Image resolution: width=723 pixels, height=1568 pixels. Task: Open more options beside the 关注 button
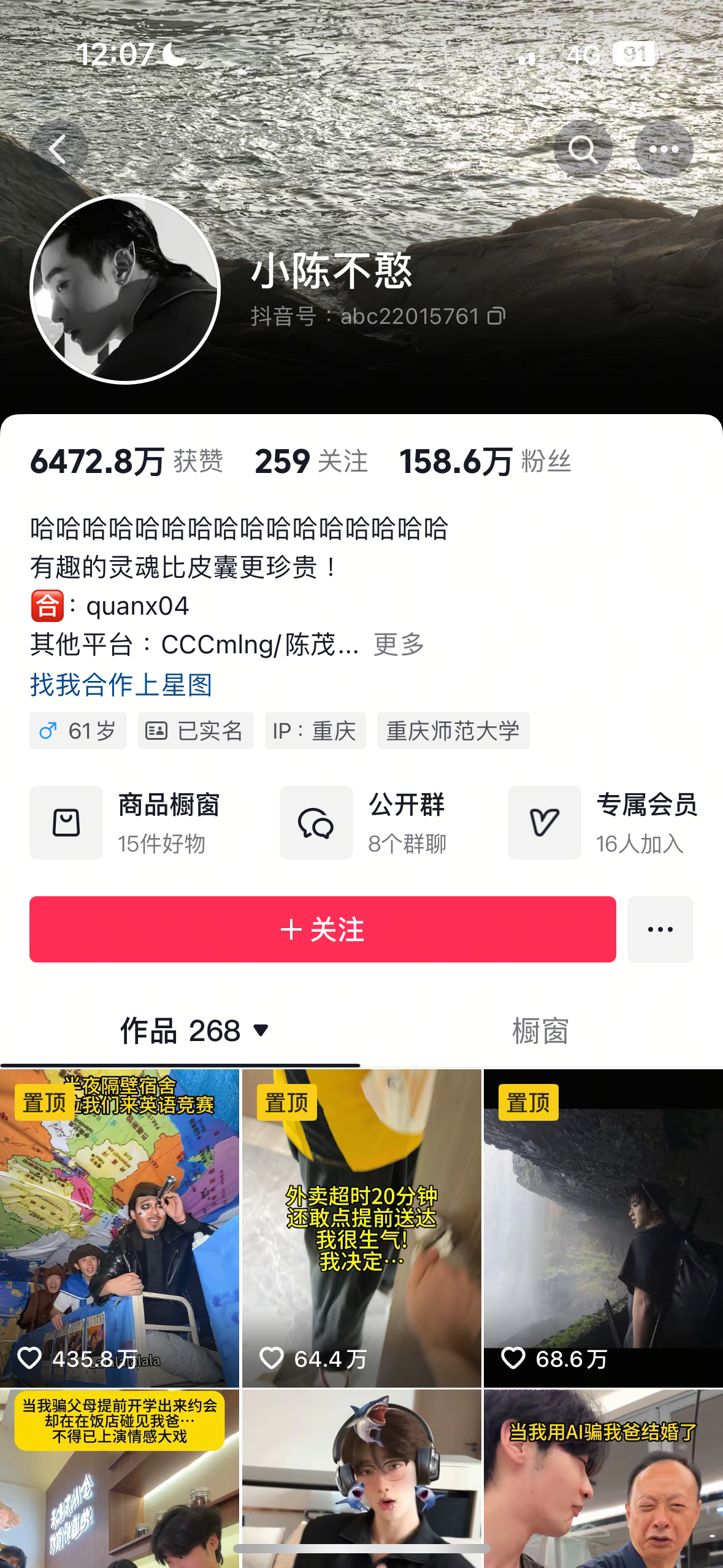coord(660,929)
